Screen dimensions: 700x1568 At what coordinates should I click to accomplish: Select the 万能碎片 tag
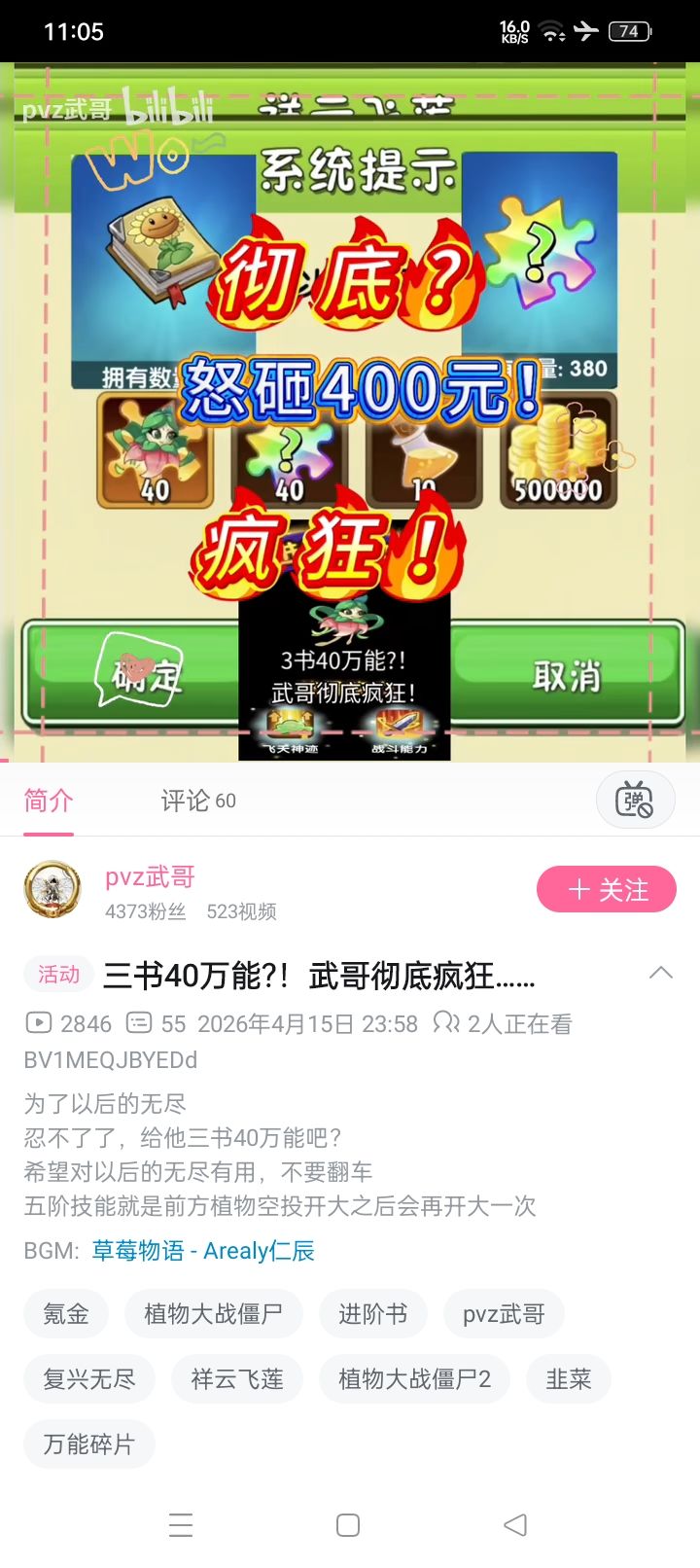pos(88,1444)
